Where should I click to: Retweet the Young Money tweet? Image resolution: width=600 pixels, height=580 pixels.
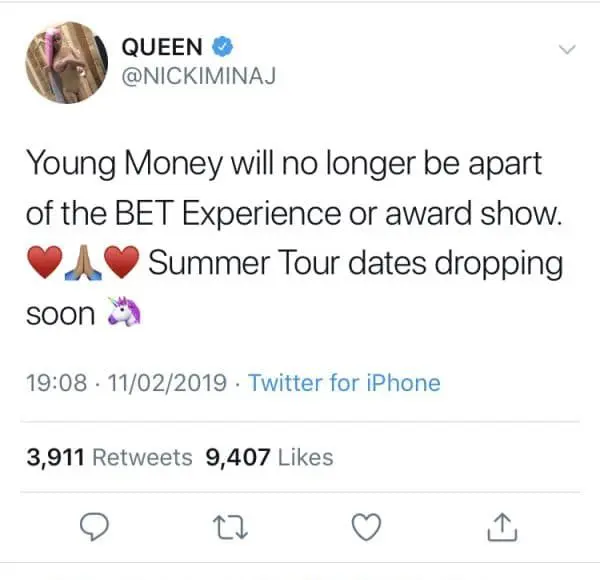[x=231, y=525]
